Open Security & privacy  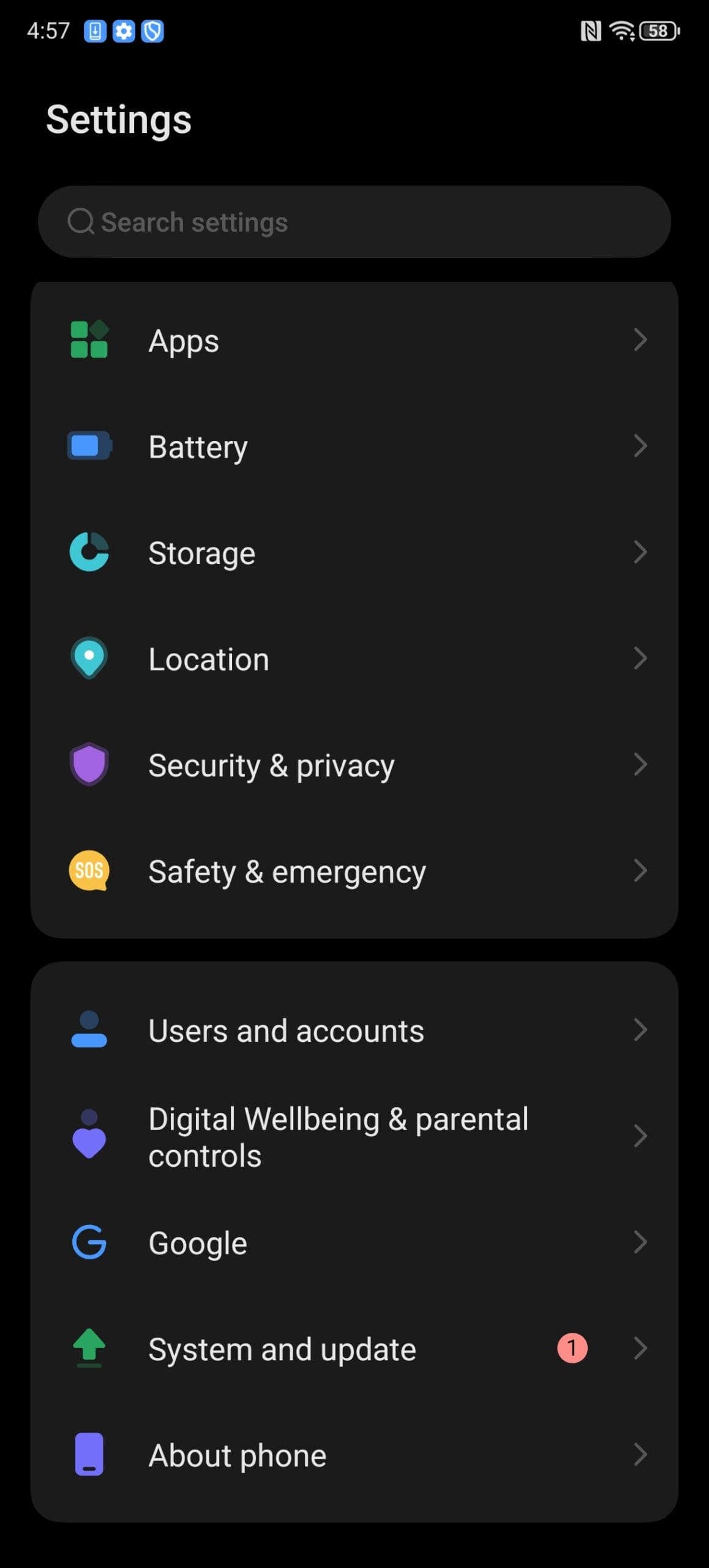coord(354,765)
